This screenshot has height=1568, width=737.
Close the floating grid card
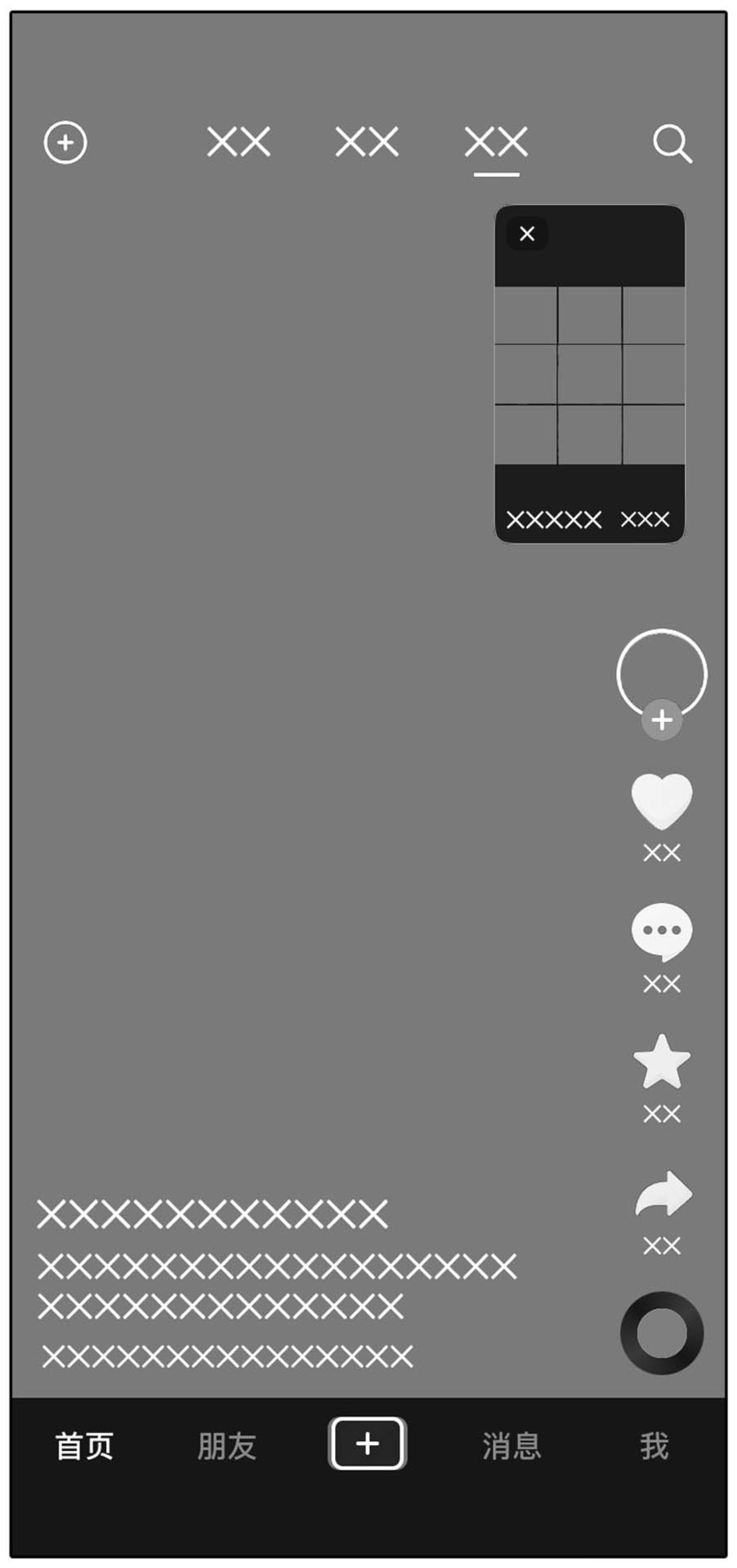[527, 234]
